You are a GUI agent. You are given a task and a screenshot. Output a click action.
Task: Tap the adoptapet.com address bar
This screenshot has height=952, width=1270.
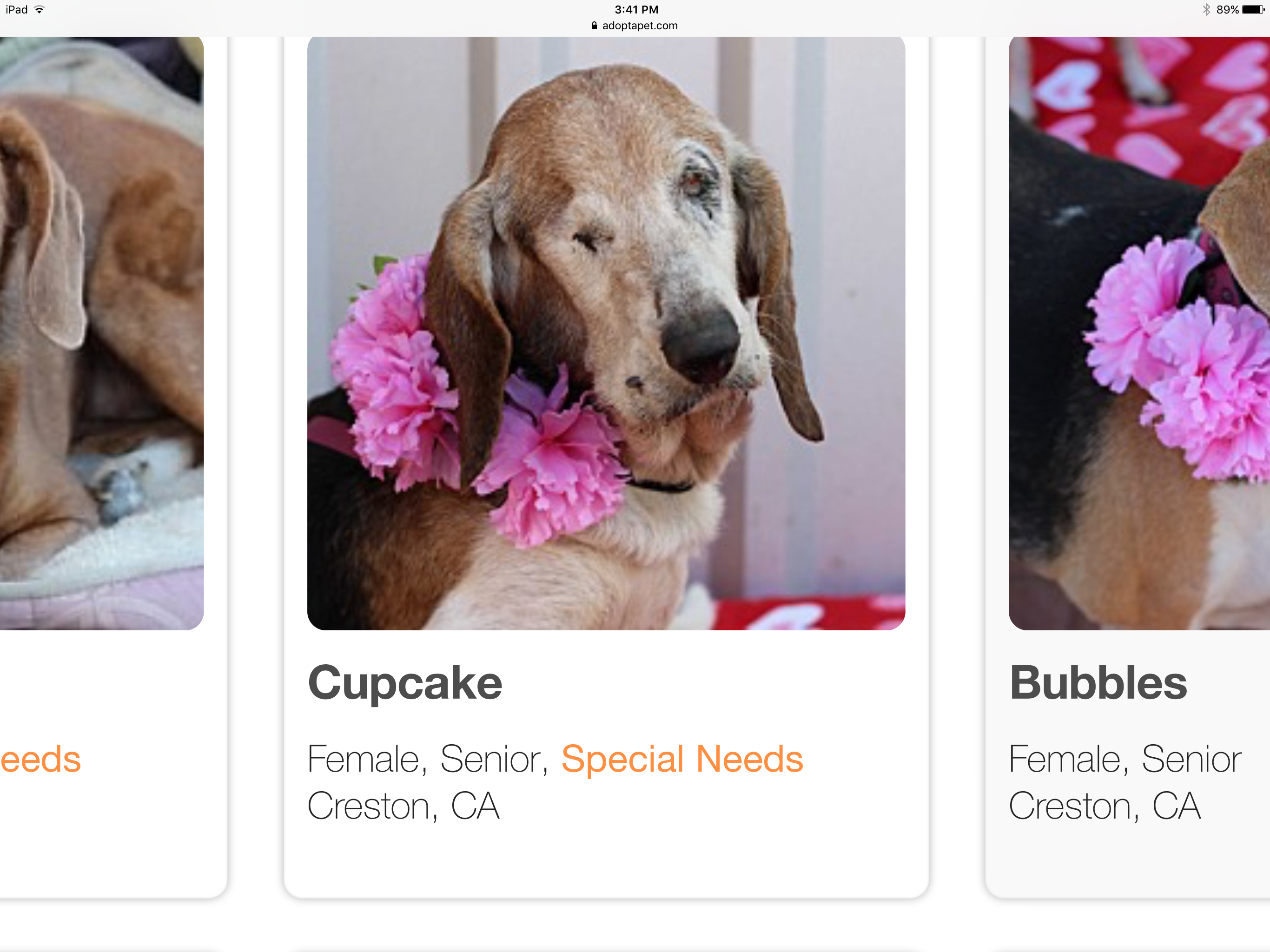click(x=635, y=26)
